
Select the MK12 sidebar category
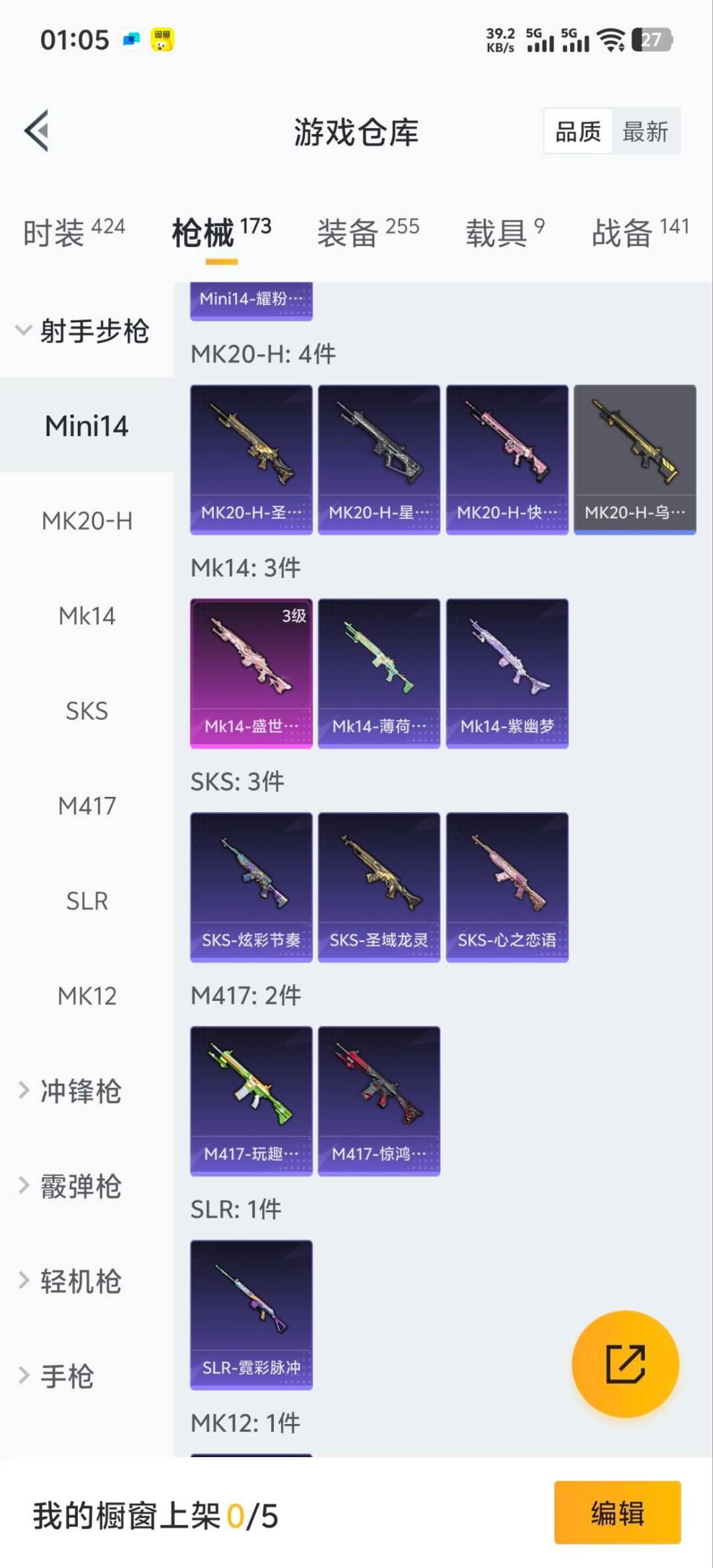click(87, 996)
